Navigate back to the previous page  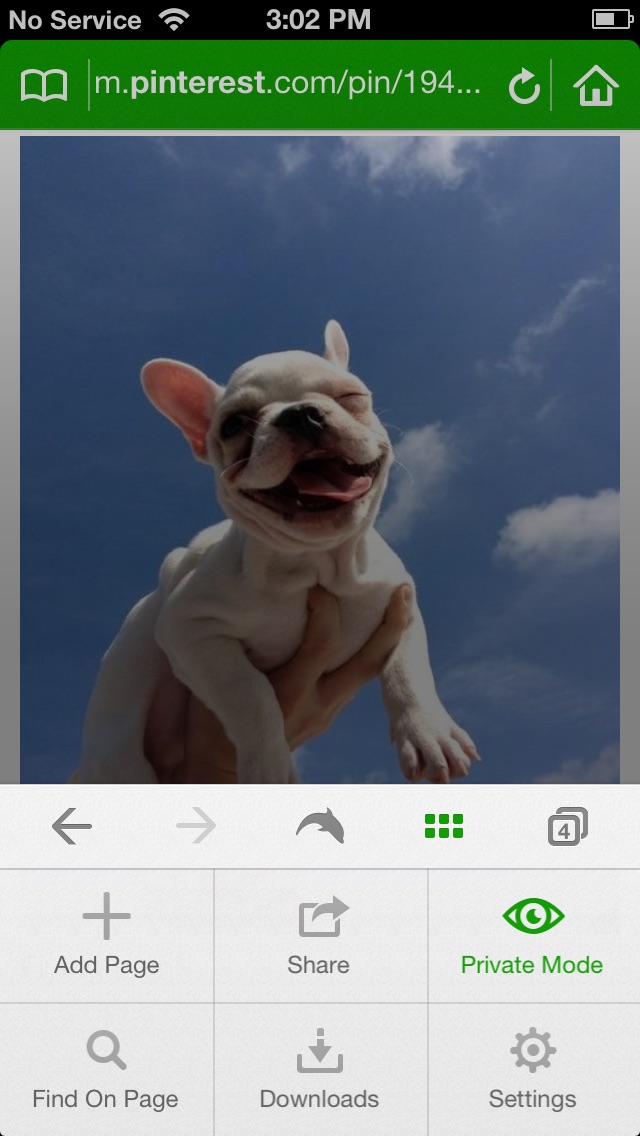pyautogui.click(x=71, y=826)
